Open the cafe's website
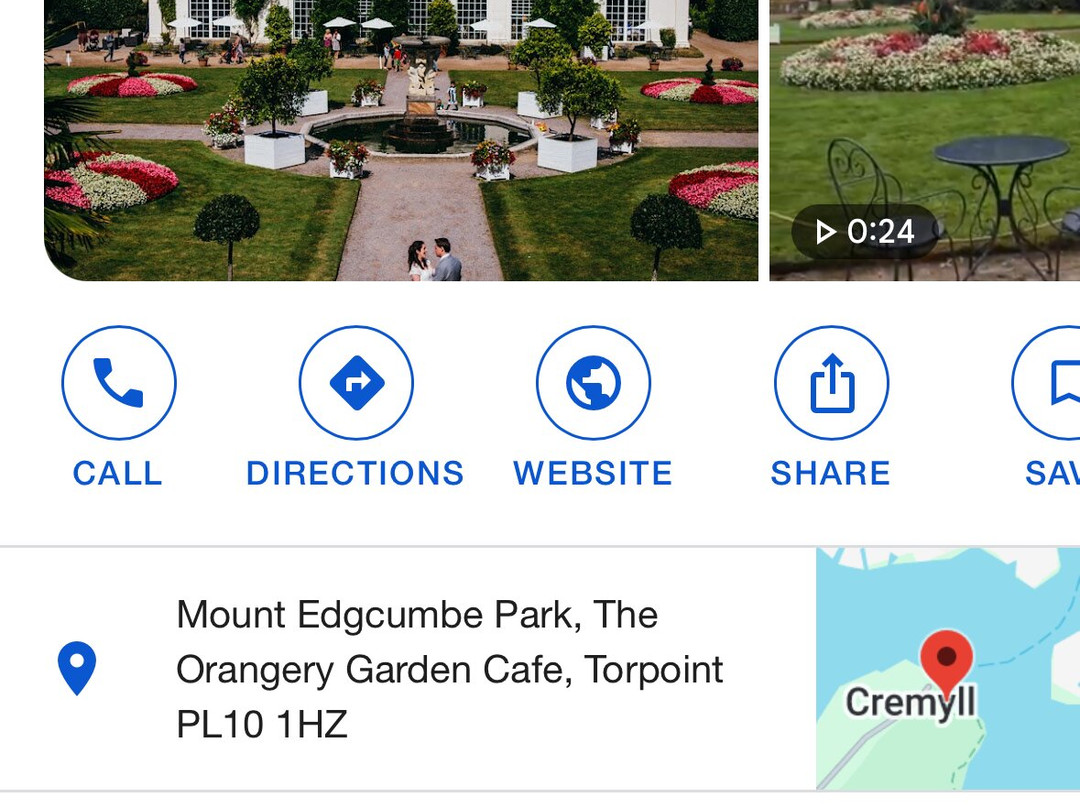1080x808 pixels. point(593,384)
